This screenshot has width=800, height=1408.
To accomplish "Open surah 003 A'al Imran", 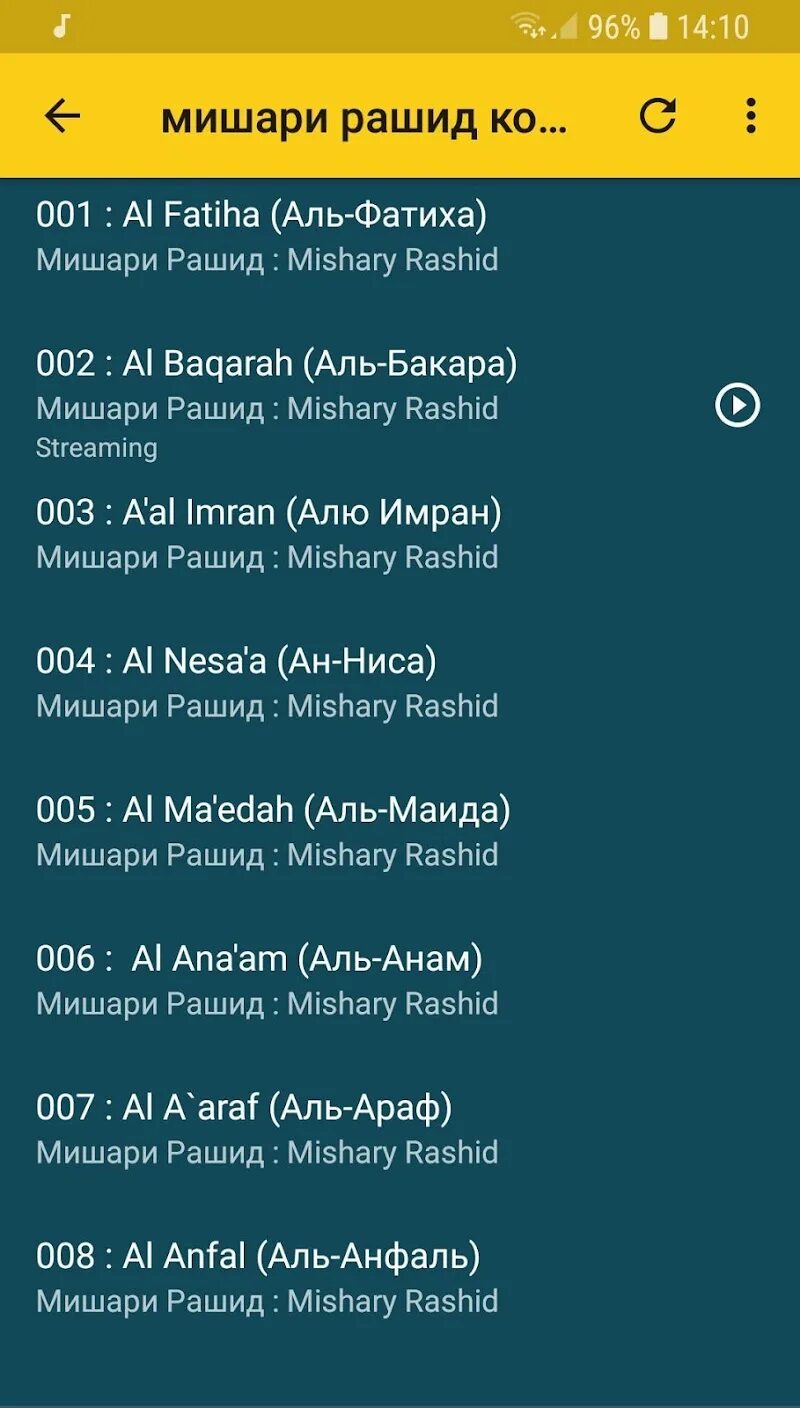I will (x=269, y=534).
